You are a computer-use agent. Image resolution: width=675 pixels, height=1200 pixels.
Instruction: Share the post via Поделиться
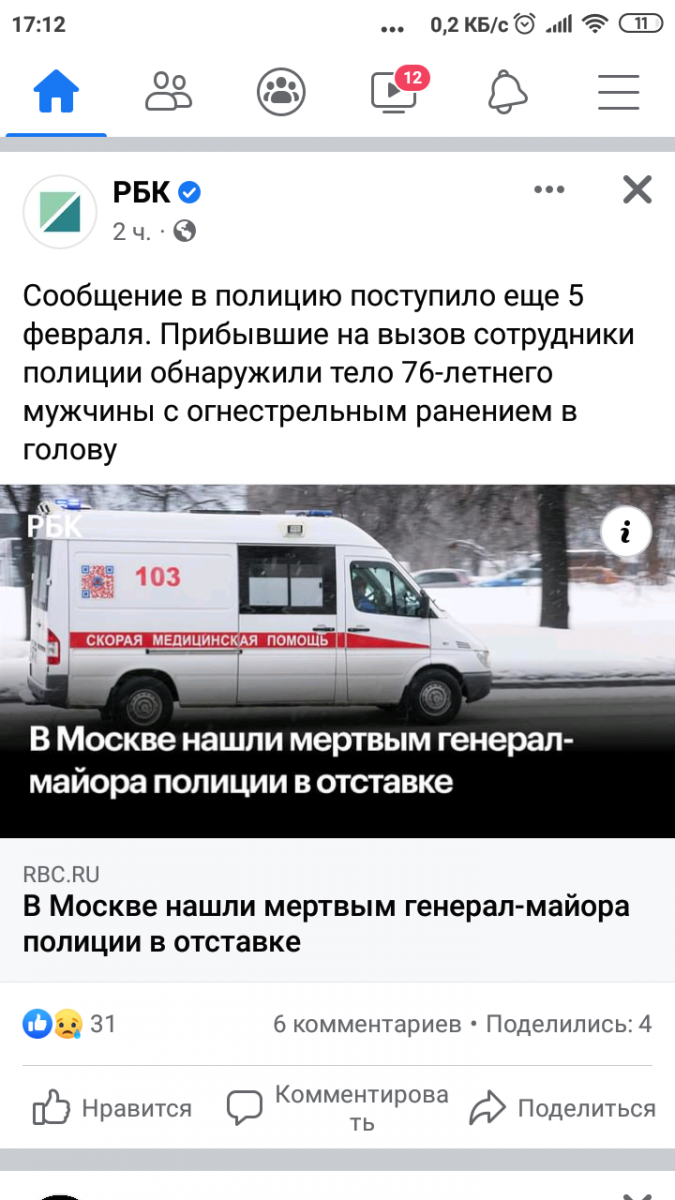click(562, 1108)
